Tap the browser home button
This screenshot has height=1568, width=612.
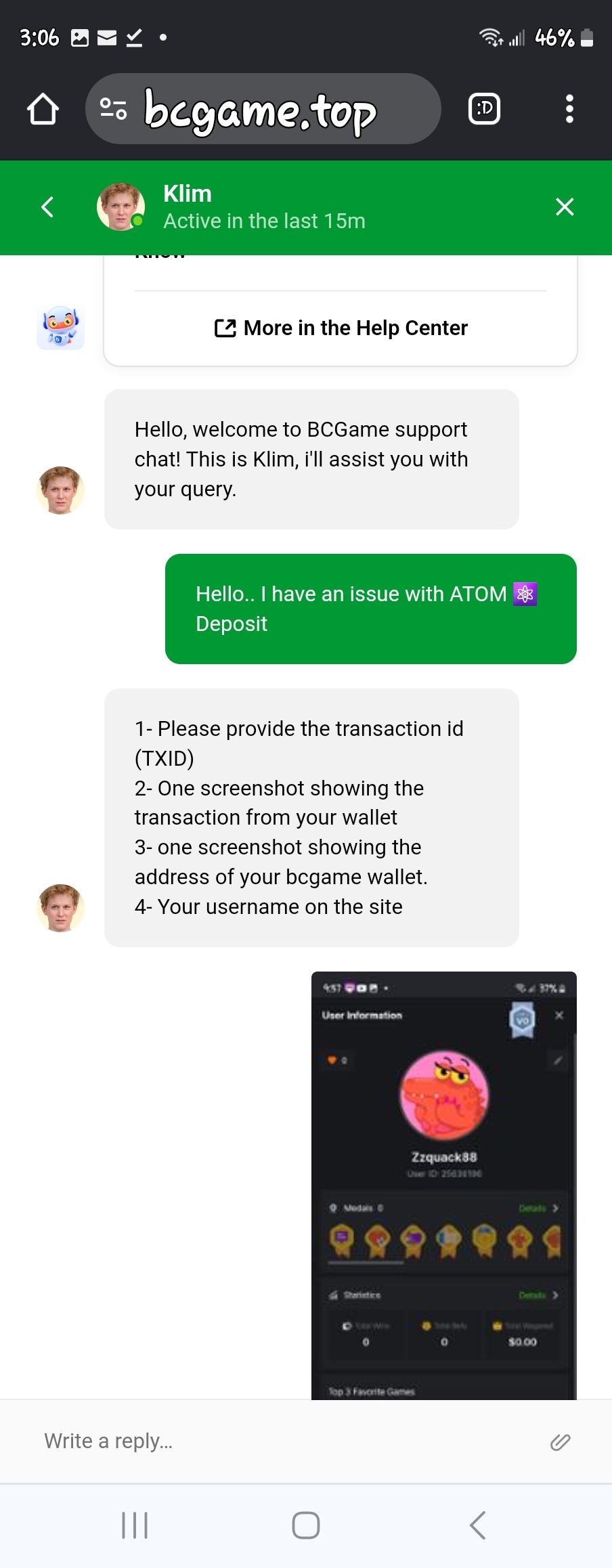[x=43, y=109]
